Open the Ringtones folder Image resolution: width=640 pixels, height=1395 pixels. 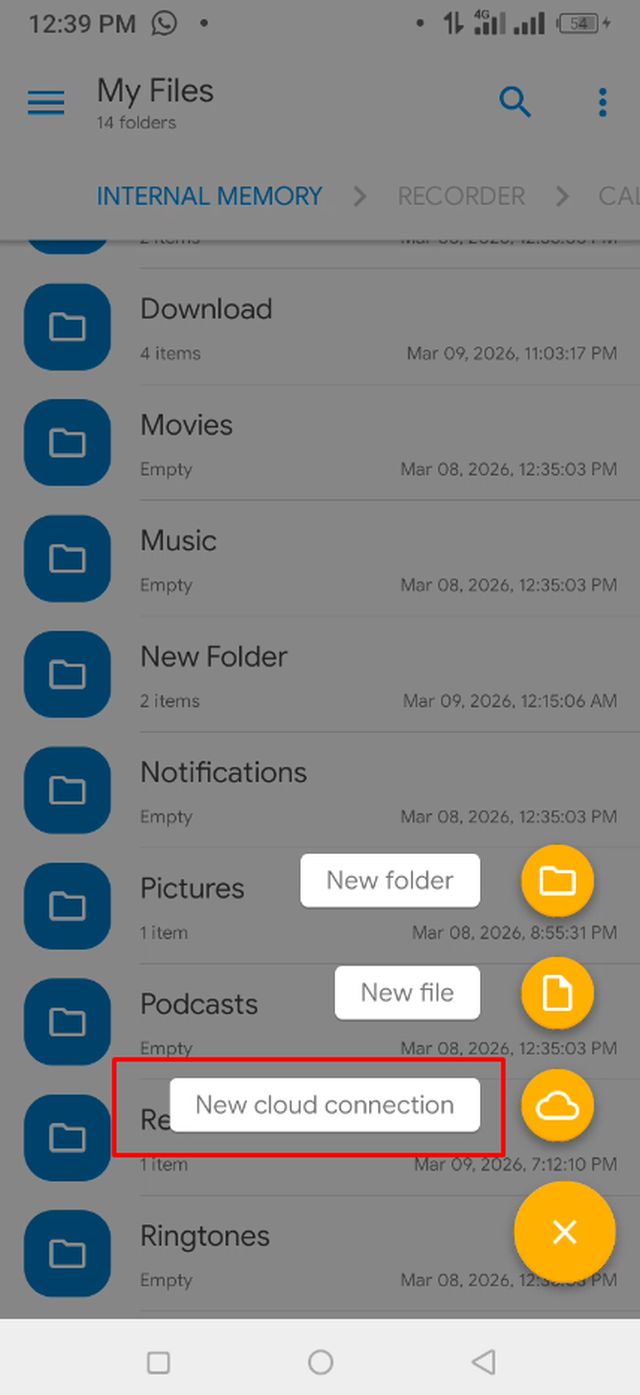205,1237
